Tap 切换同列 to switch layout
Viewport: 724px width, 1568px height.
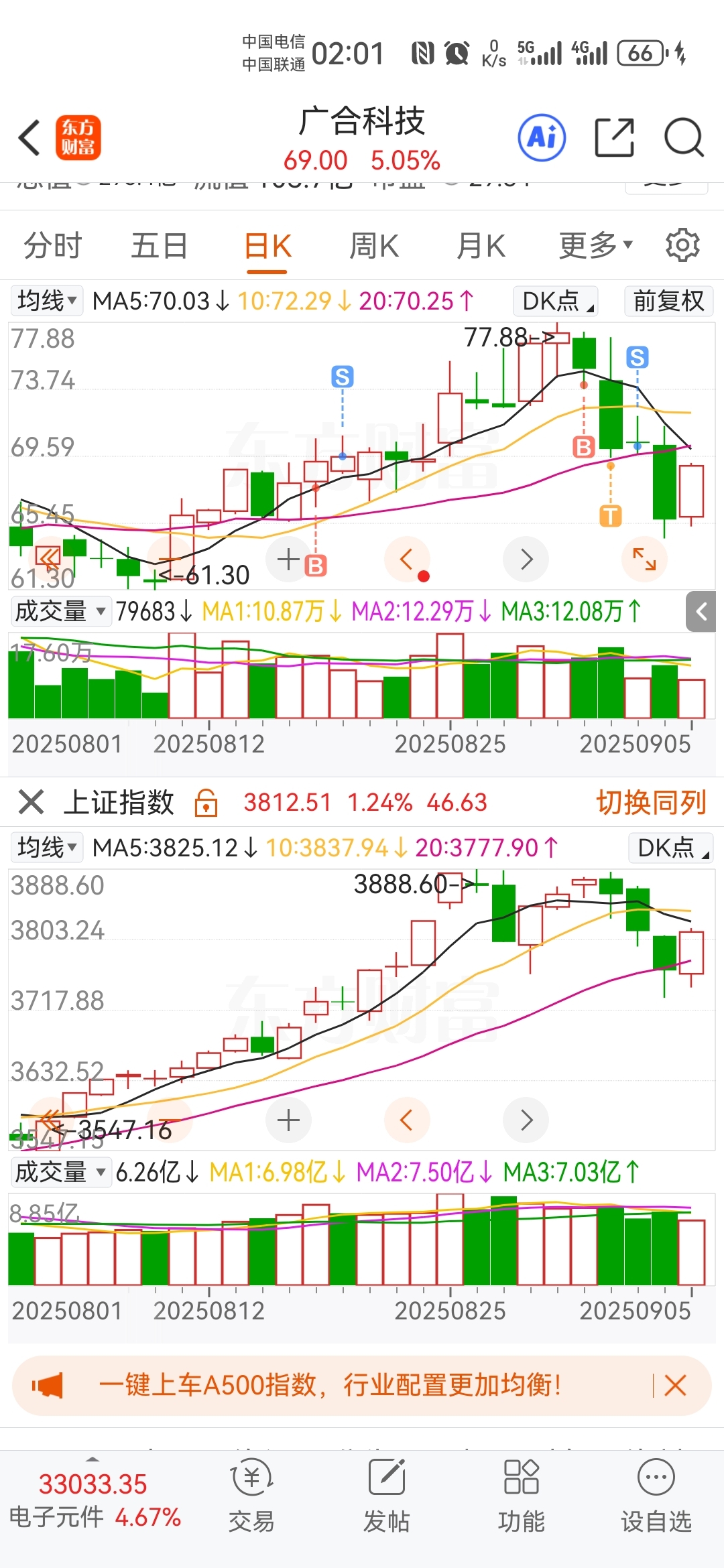tap(651, 802)
